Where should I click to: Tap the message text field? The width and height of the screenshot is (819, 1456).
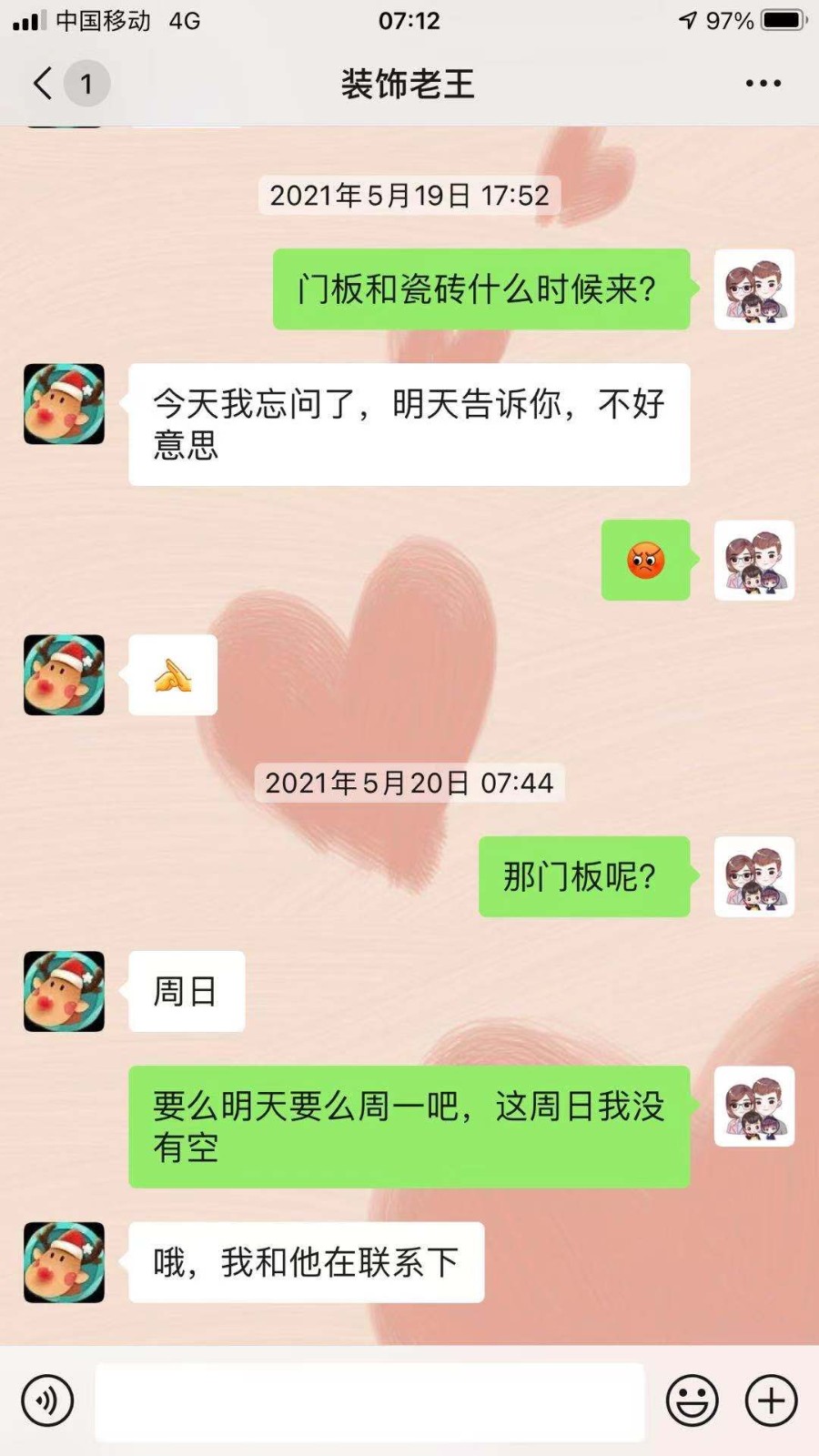coord(369,1401)
